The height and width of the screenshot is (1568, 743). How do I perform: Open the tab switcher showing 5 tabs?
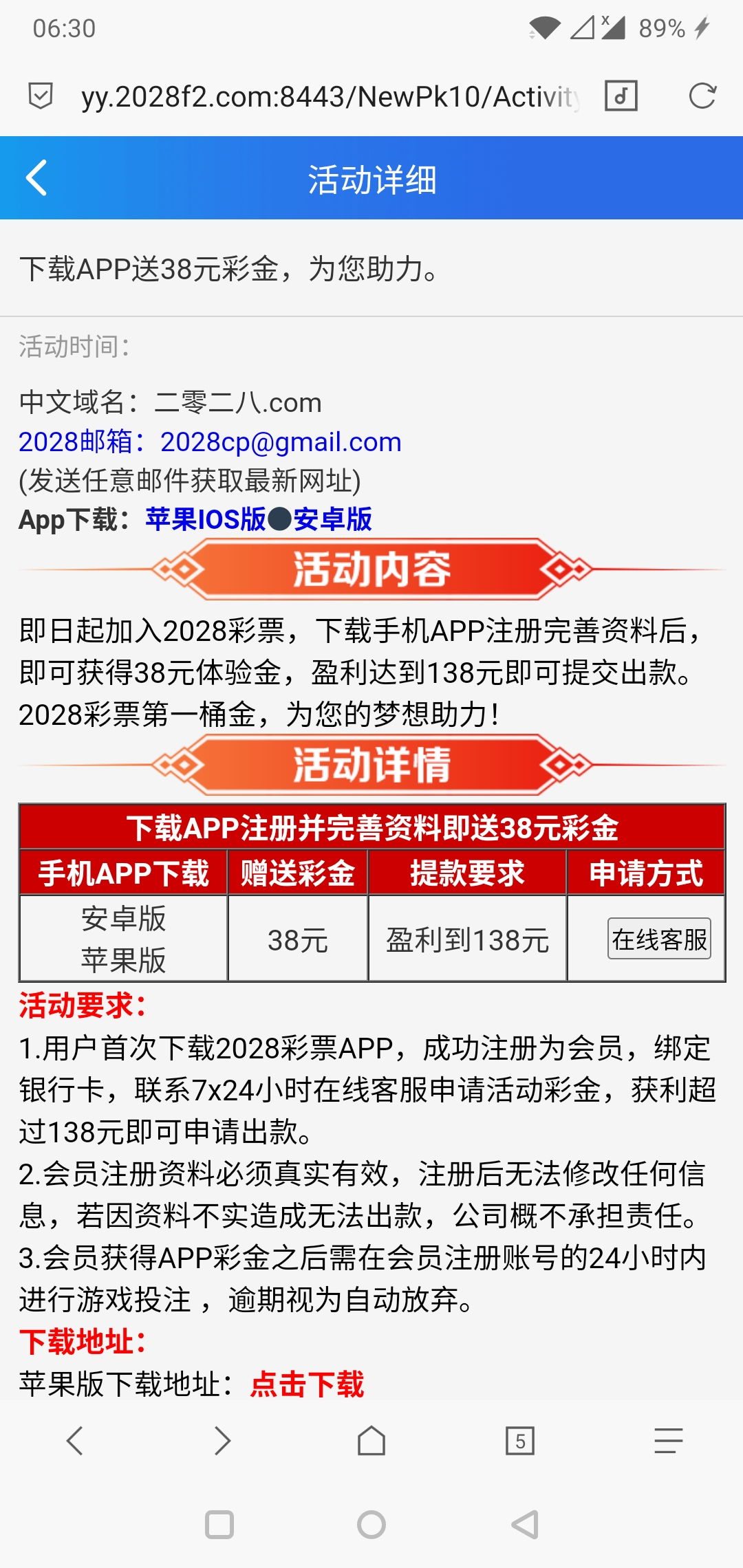coord(520,1440)
